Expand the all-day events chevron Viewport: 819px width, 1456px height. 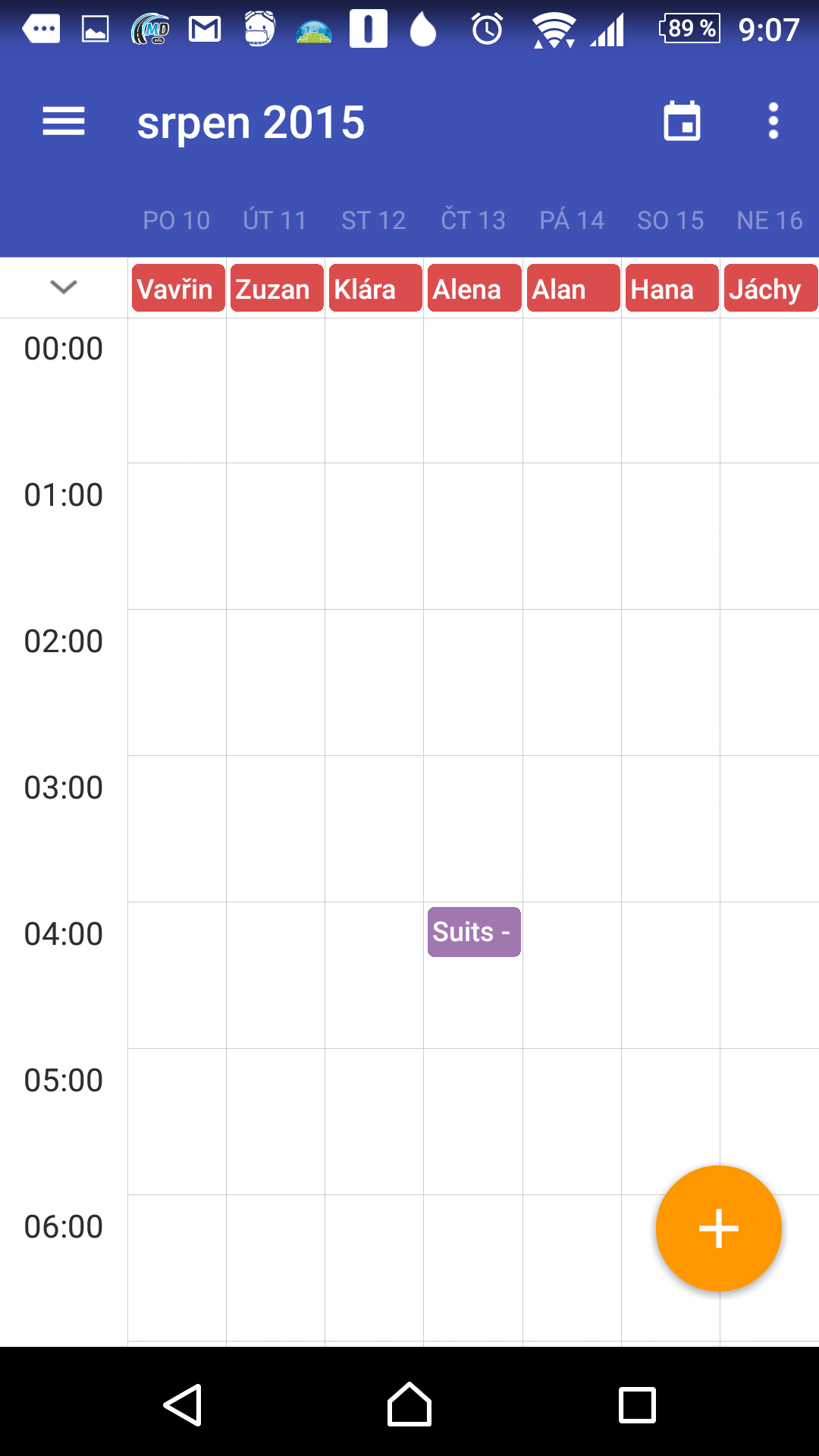tap(64, 287)
